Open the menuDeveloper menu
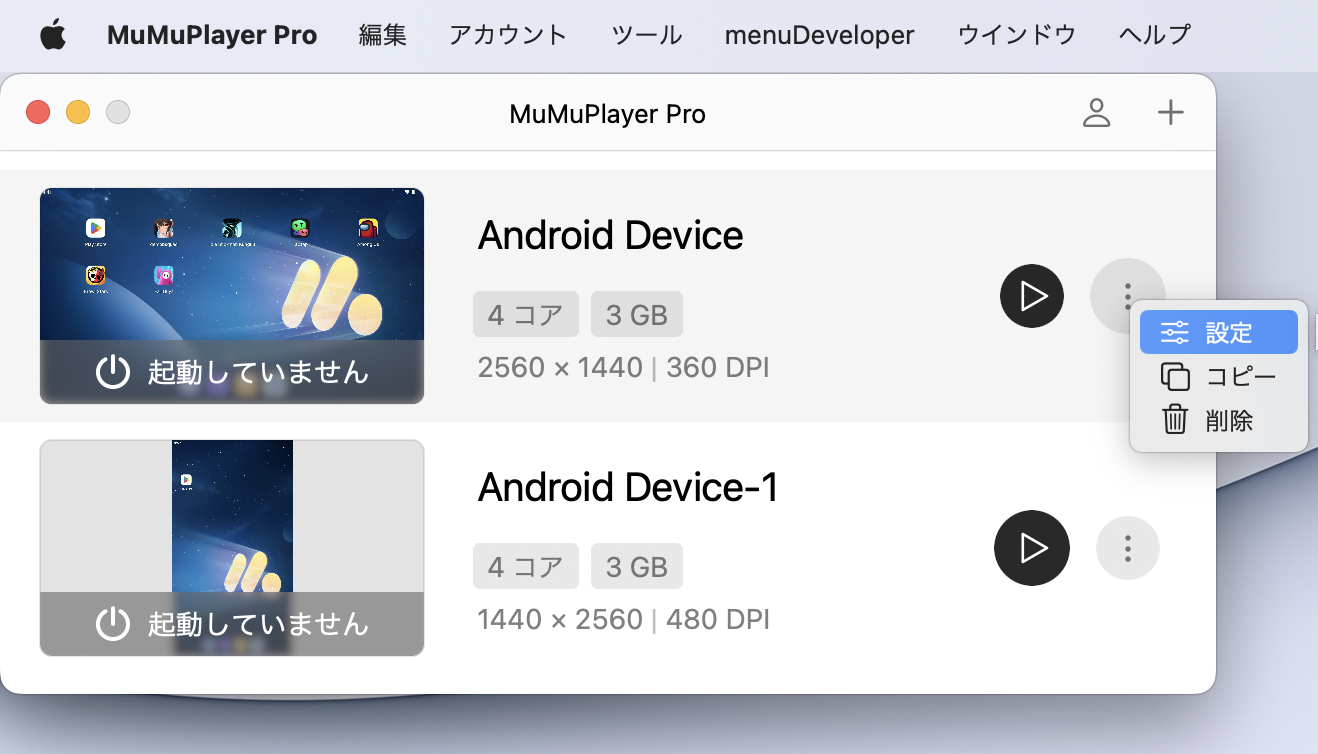 (x=819, y=35)
